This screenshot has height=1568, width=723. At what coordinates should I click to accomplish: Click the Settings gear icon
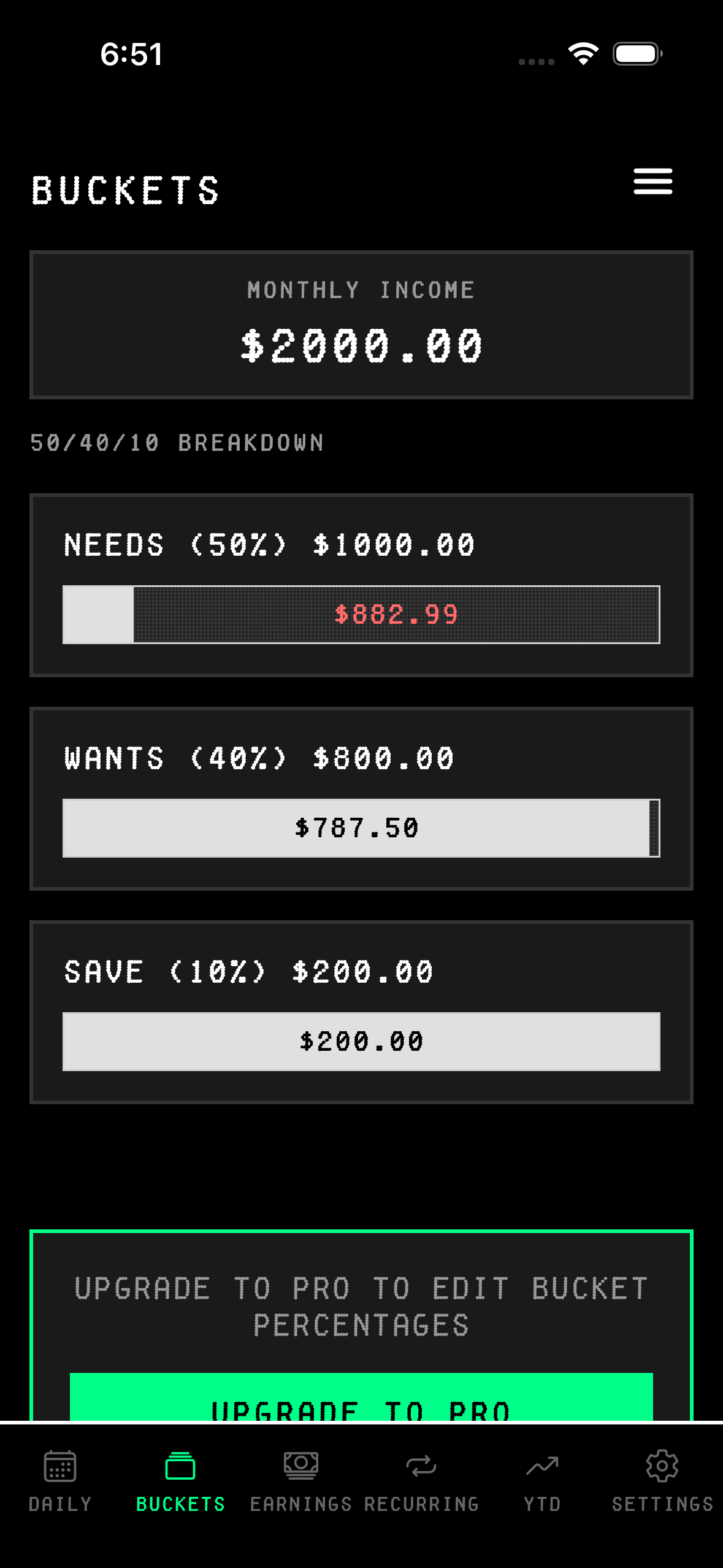(663, 1466)
